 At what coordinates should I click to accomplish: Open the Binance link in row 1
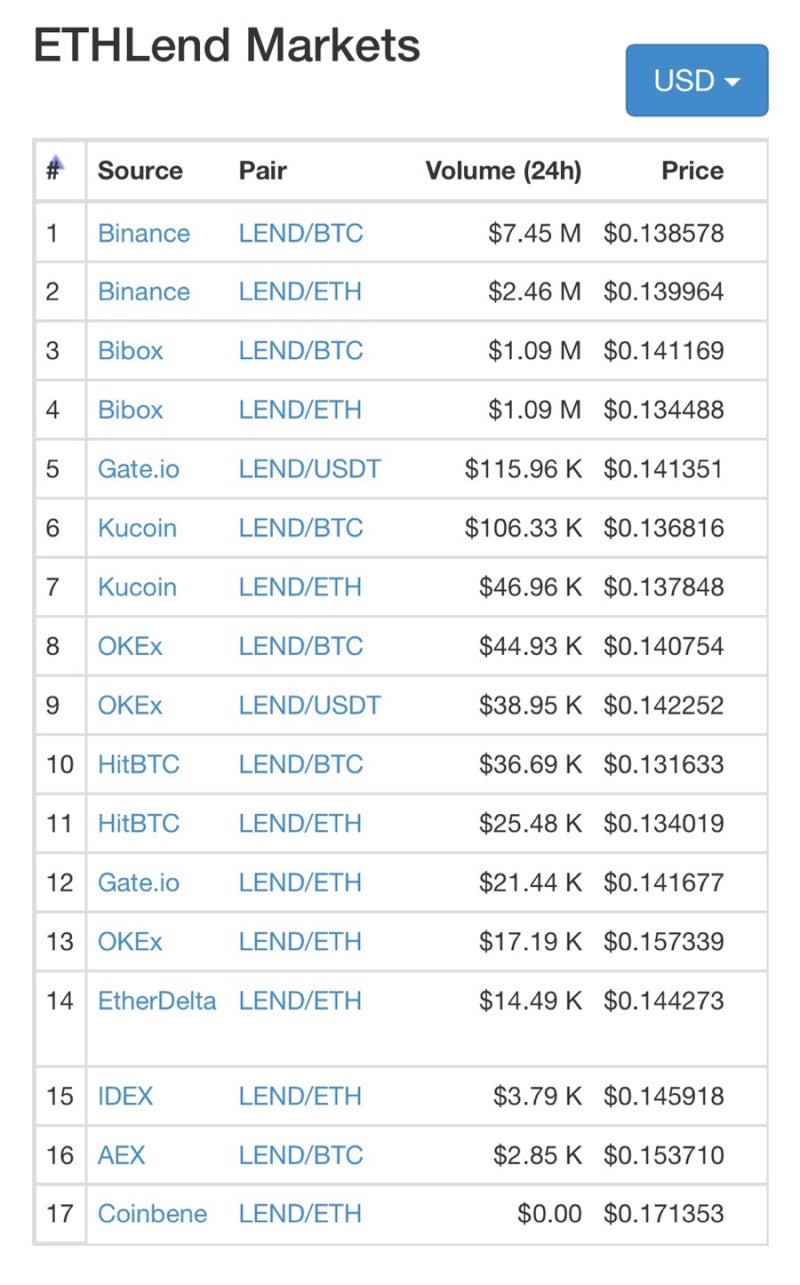[143, 233]
